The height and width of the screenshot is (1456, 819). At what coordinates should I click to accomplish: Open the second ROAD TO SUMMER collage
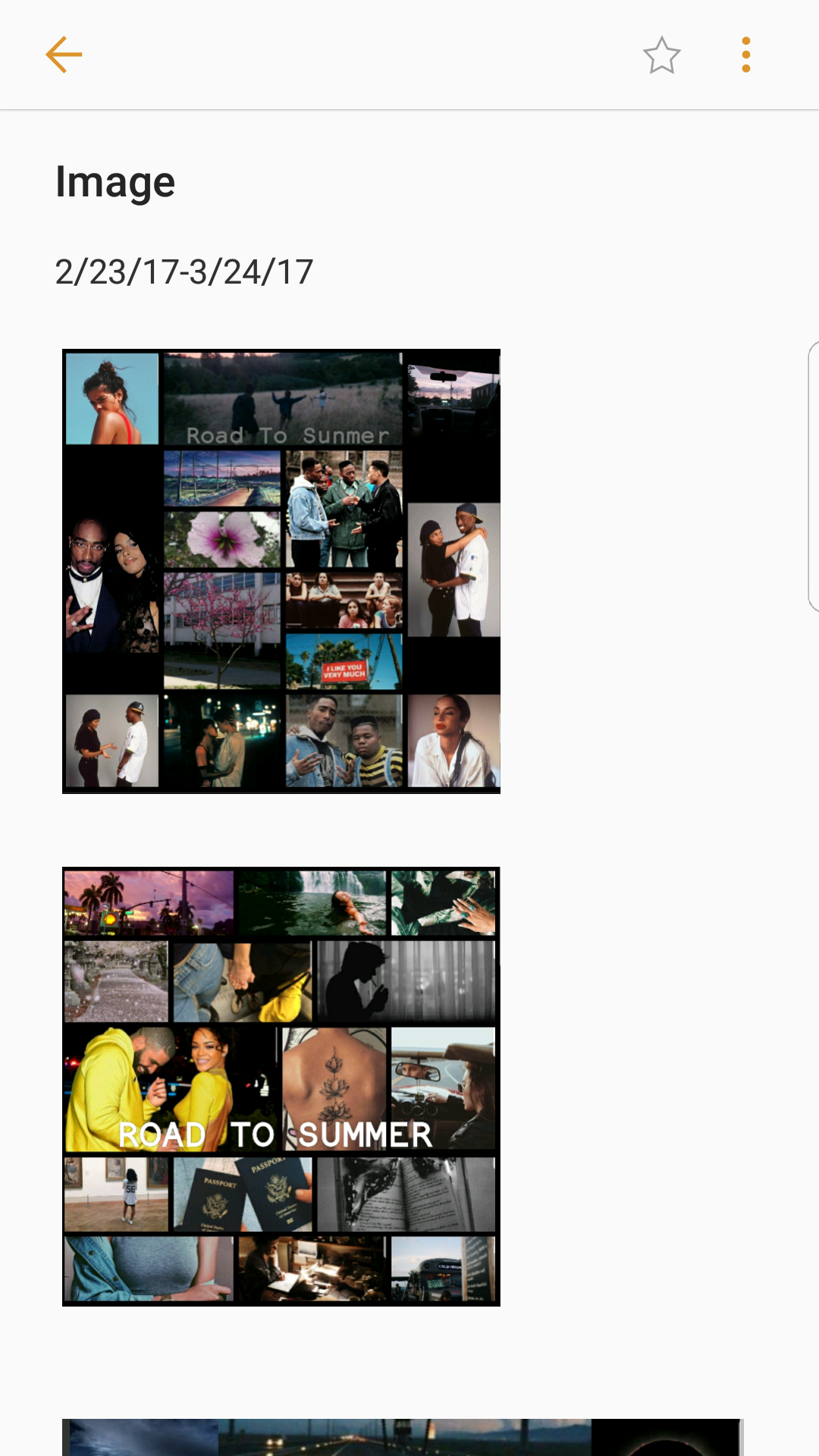pyautogui.click(x=281, y=1086)
